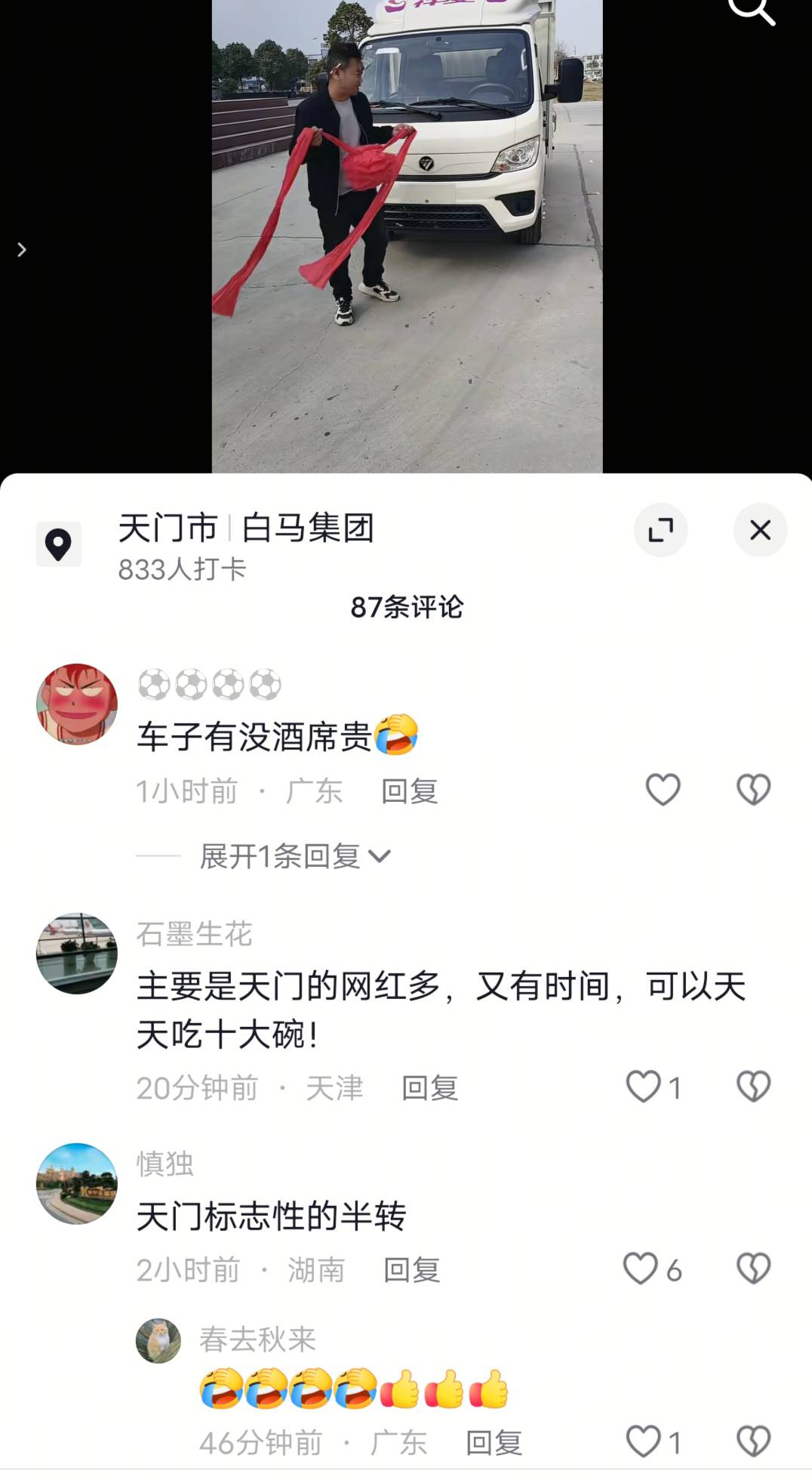Dislike 石墨生花's comment
Screen dimensions: 812x1480
click(x=753, y=1087)
